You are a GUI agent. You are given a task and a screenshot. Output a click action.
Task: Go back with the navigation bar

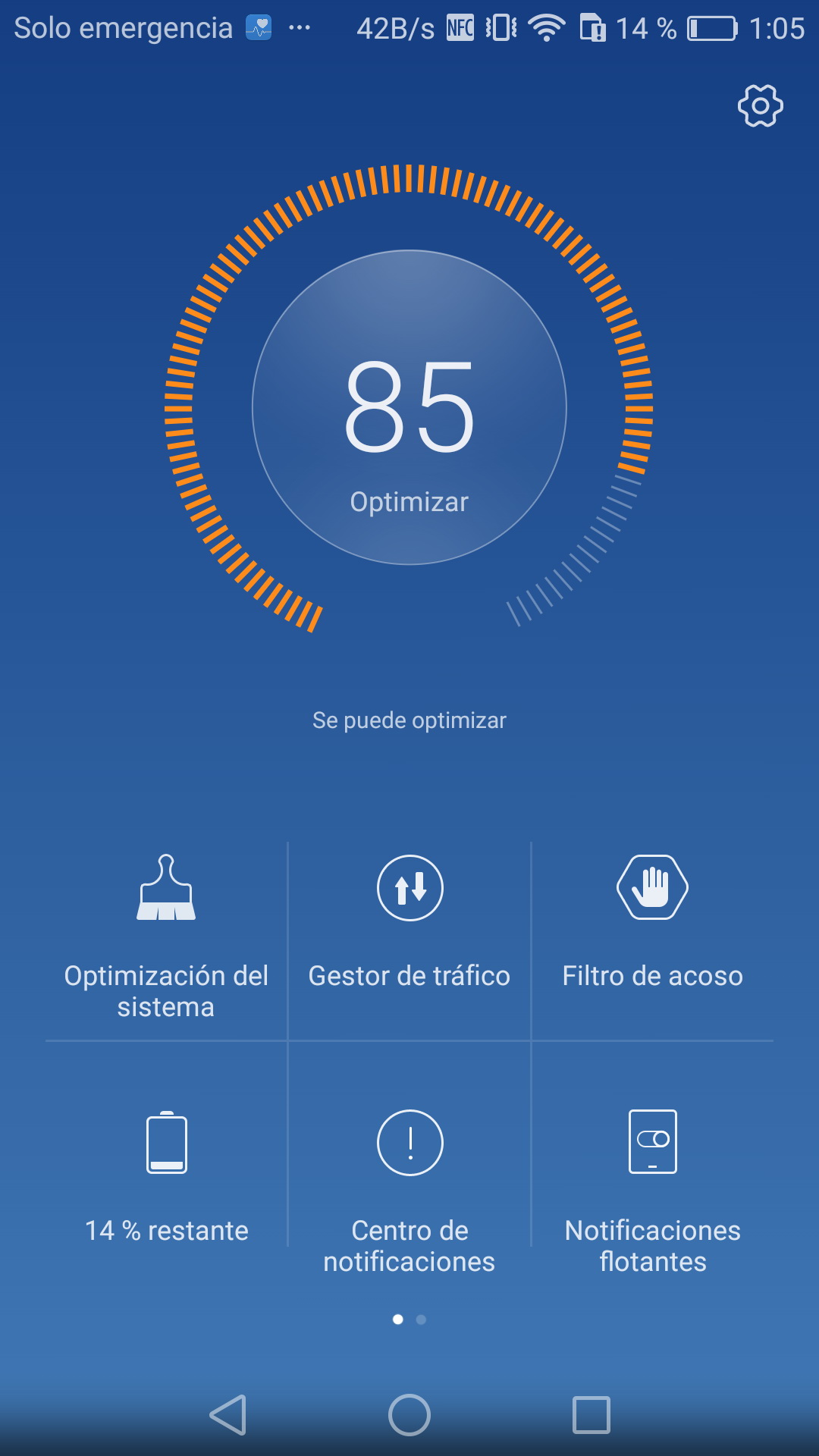pos(228,1415)
